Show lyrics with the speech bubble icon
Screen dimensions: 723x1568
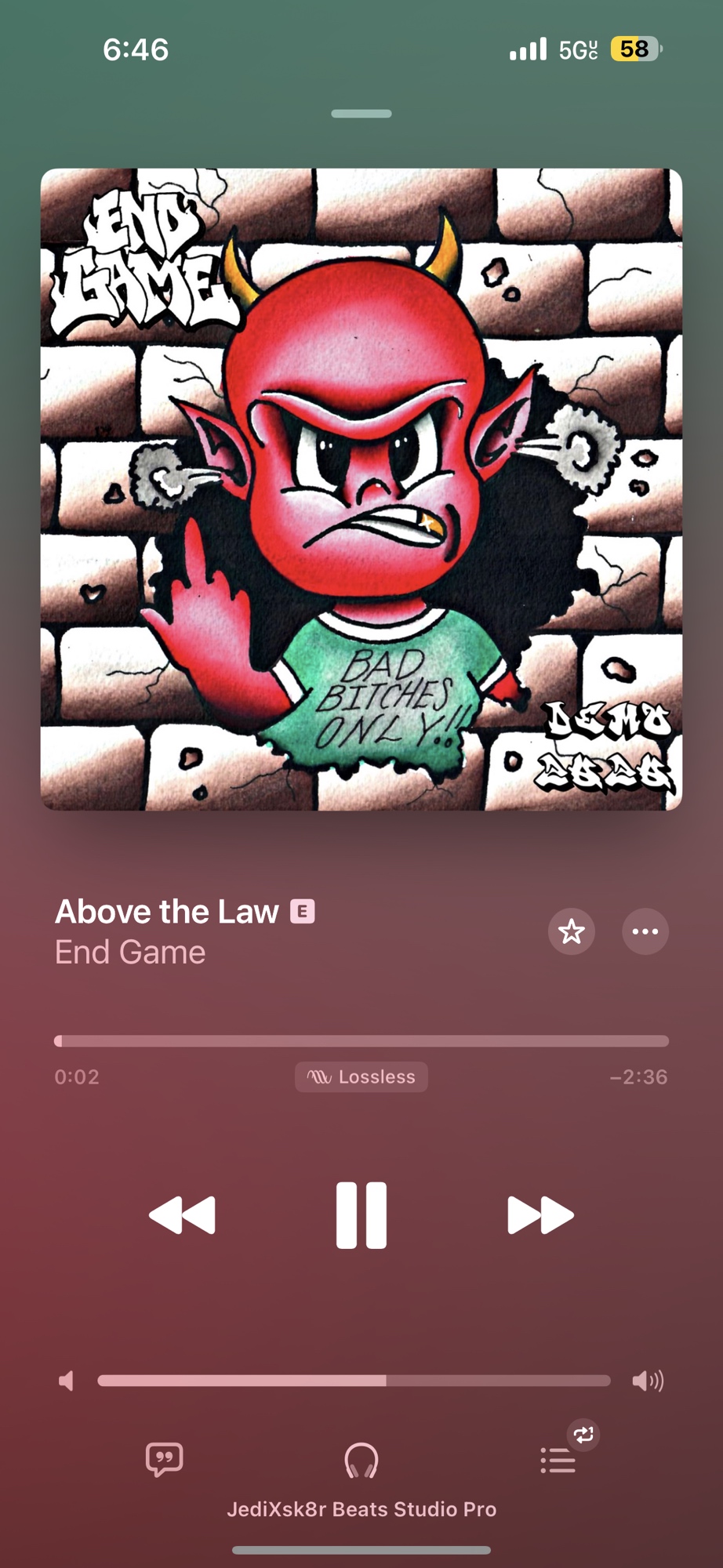(x=164, y=1460)
